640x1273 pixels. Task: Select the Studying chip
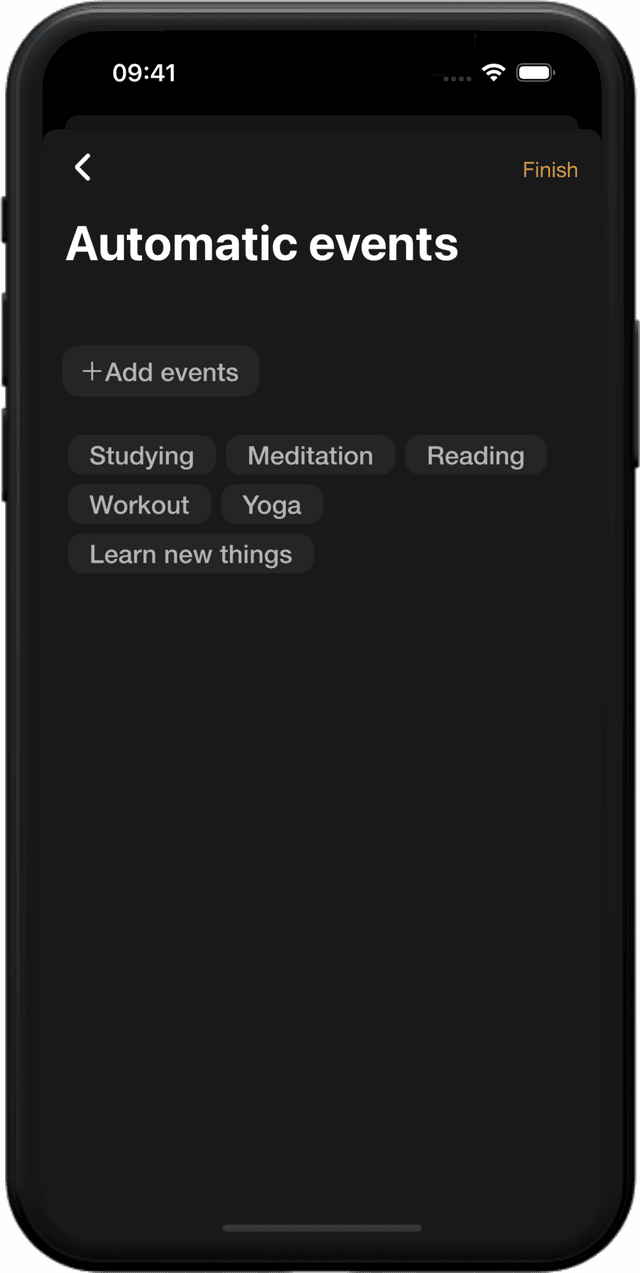point(142,456)
